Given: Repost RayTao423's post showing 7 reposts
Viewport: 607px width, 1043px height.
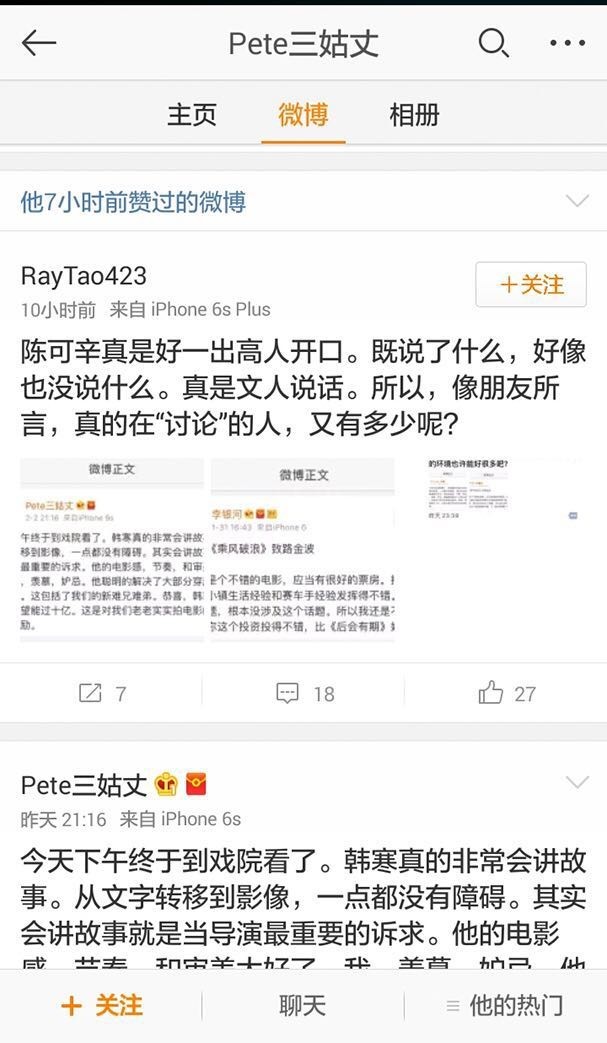Looking at the screenshot, I should coord(101,693).
